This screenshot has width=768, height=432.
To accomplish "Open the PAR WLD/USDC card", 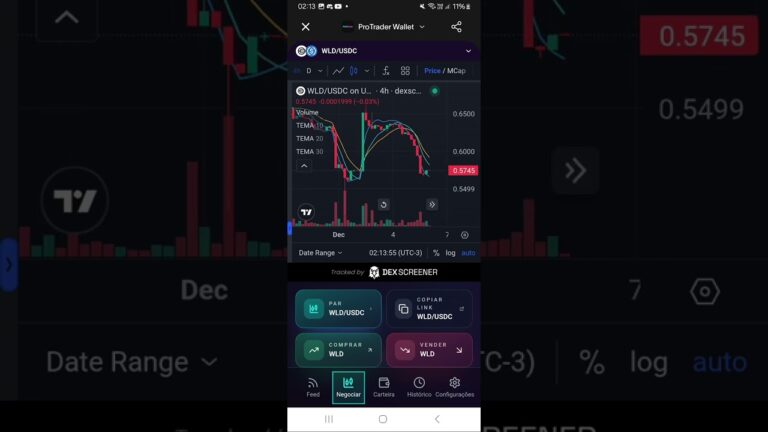I will point(338,309).
